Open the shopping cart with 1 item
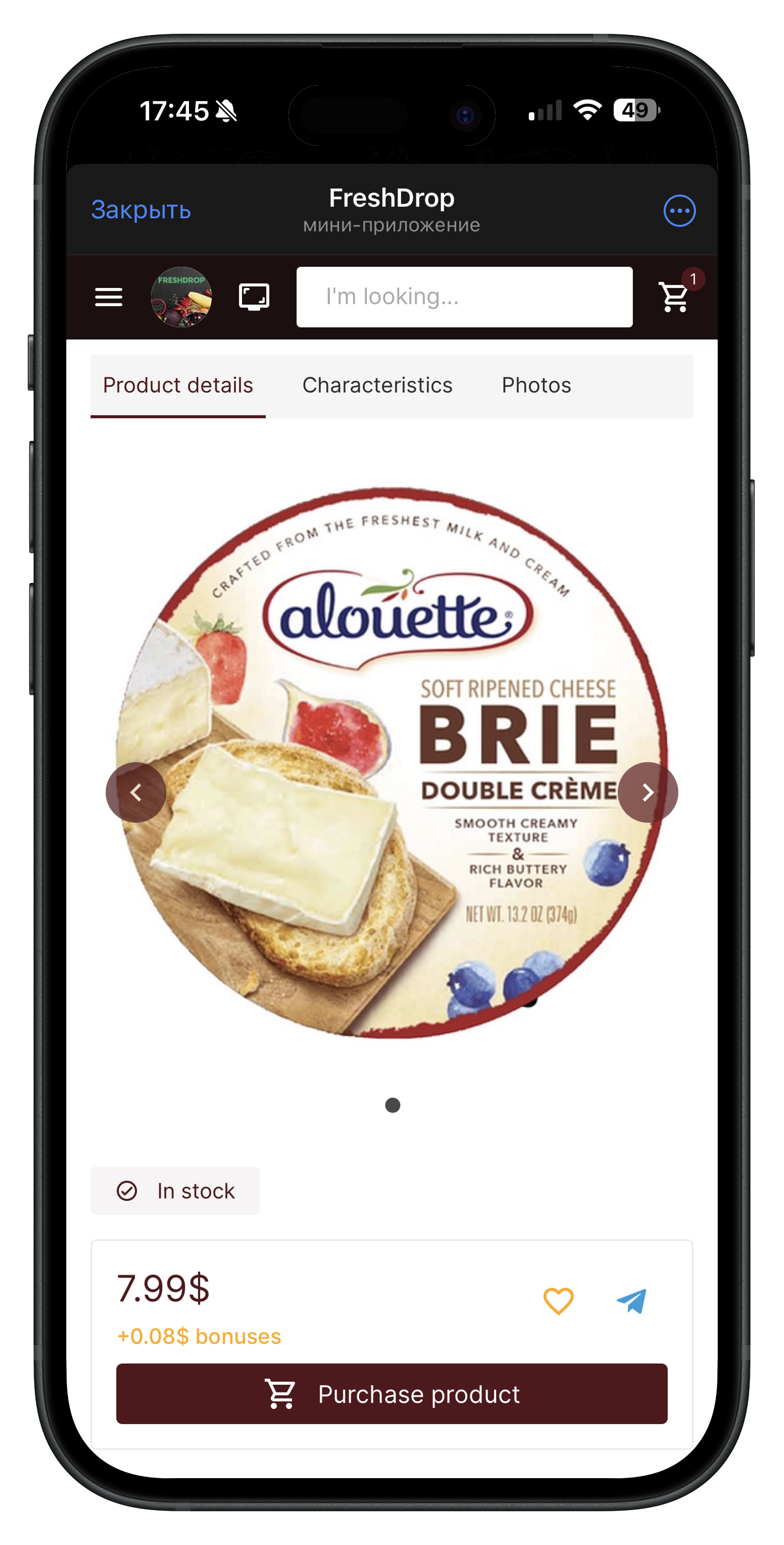The image size is (784, 1545). [x=675, y=297]
